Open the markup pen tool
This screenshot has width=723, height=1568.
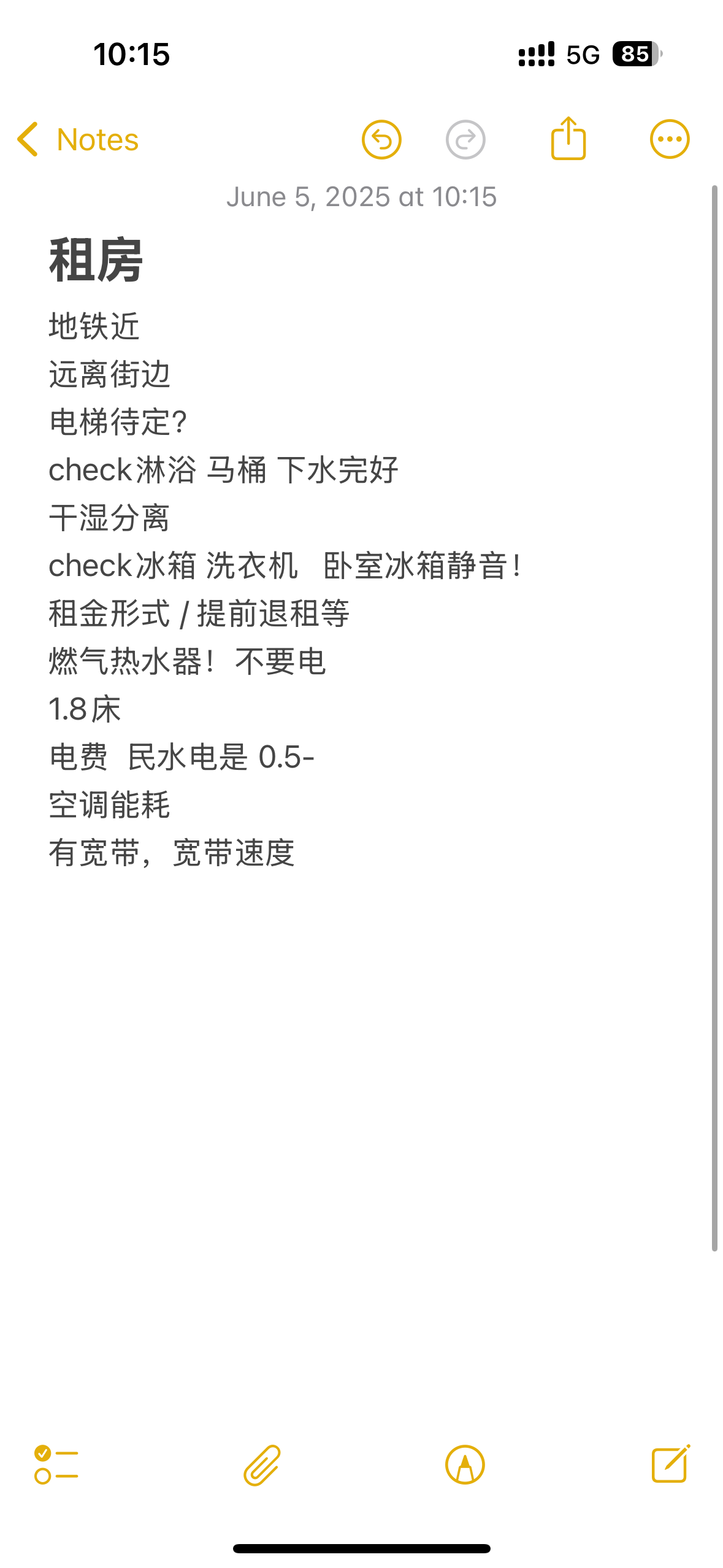pyautogui.click(x=465, y=1464)
